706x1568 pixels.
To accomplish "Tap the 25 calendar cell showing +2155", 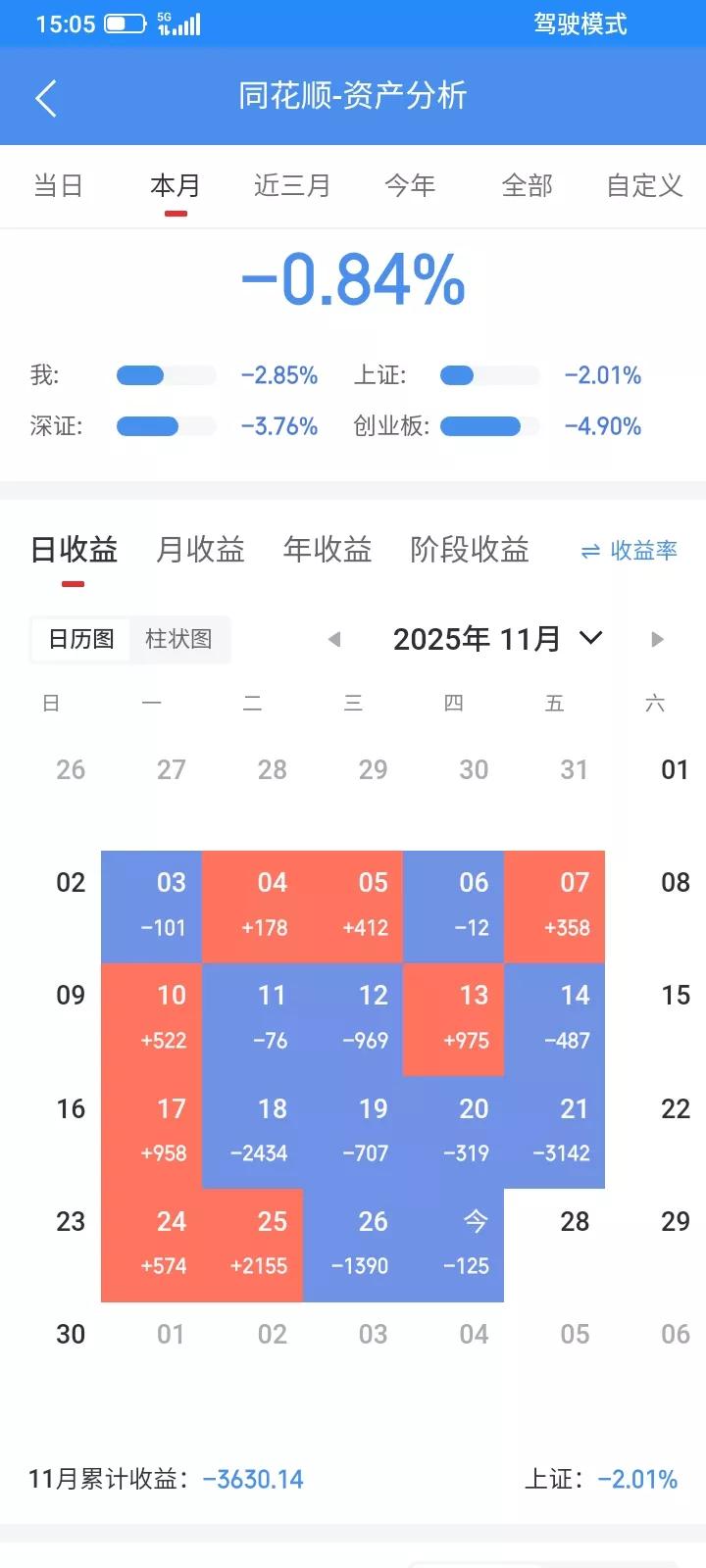I will click(x=252, y=1245).
